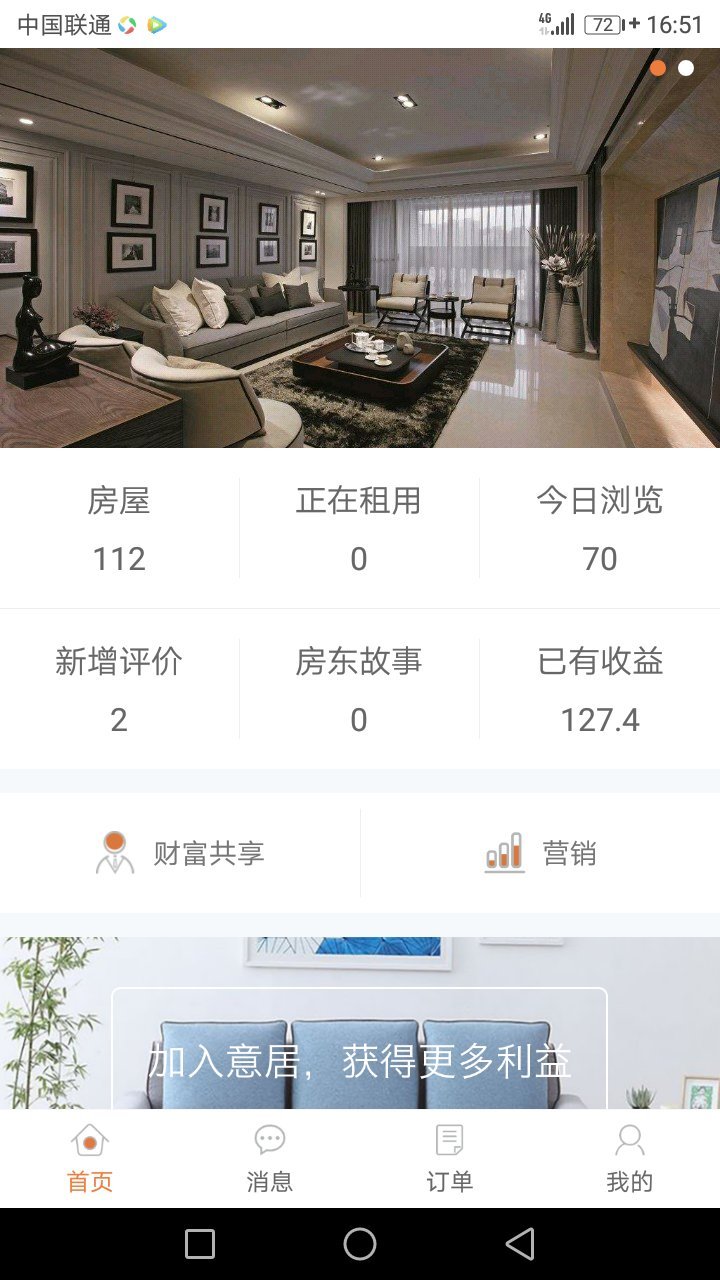View 已有收益 earnings details
The width and height of the screenshot is (720, 1280).
[x=599, y=689]
